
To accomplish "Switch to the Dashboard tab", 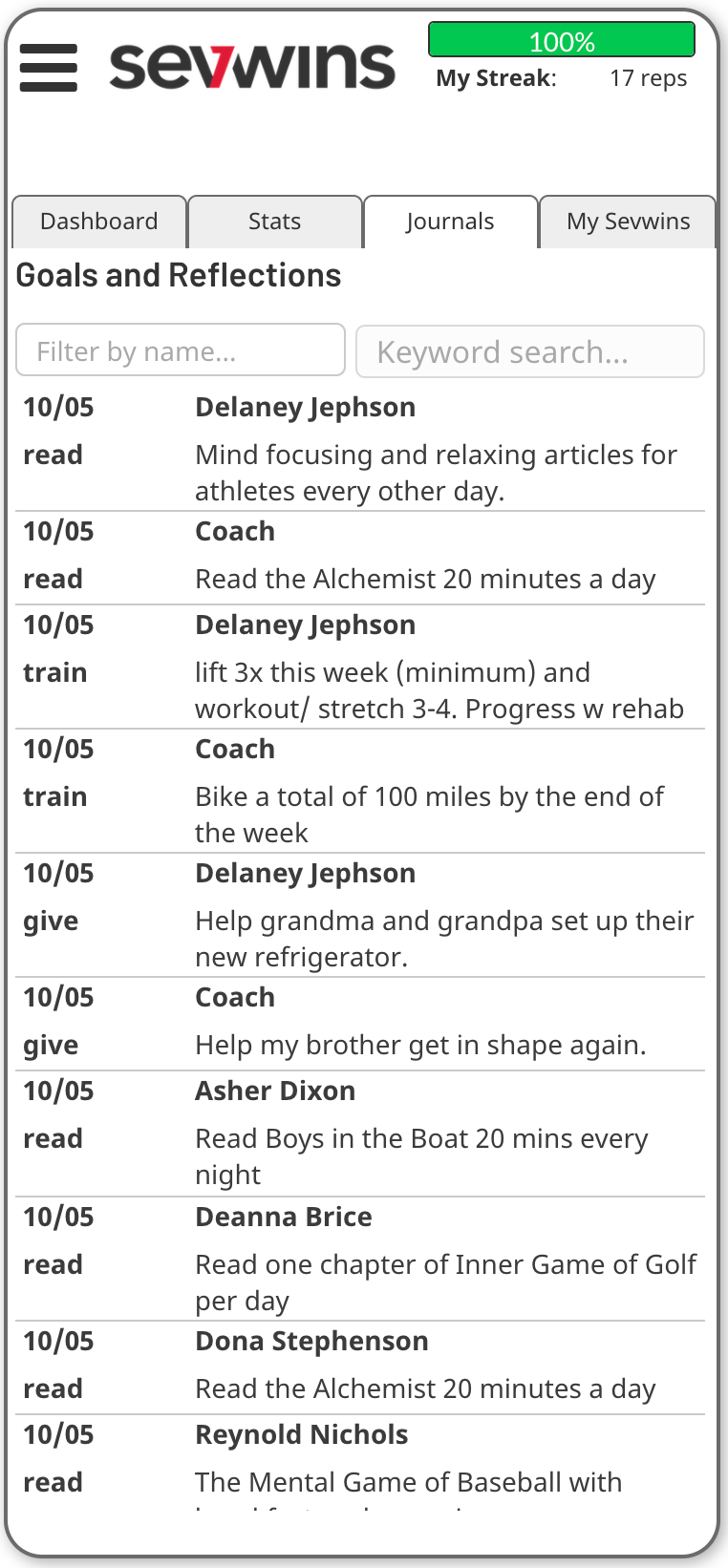I will (99, 222).
